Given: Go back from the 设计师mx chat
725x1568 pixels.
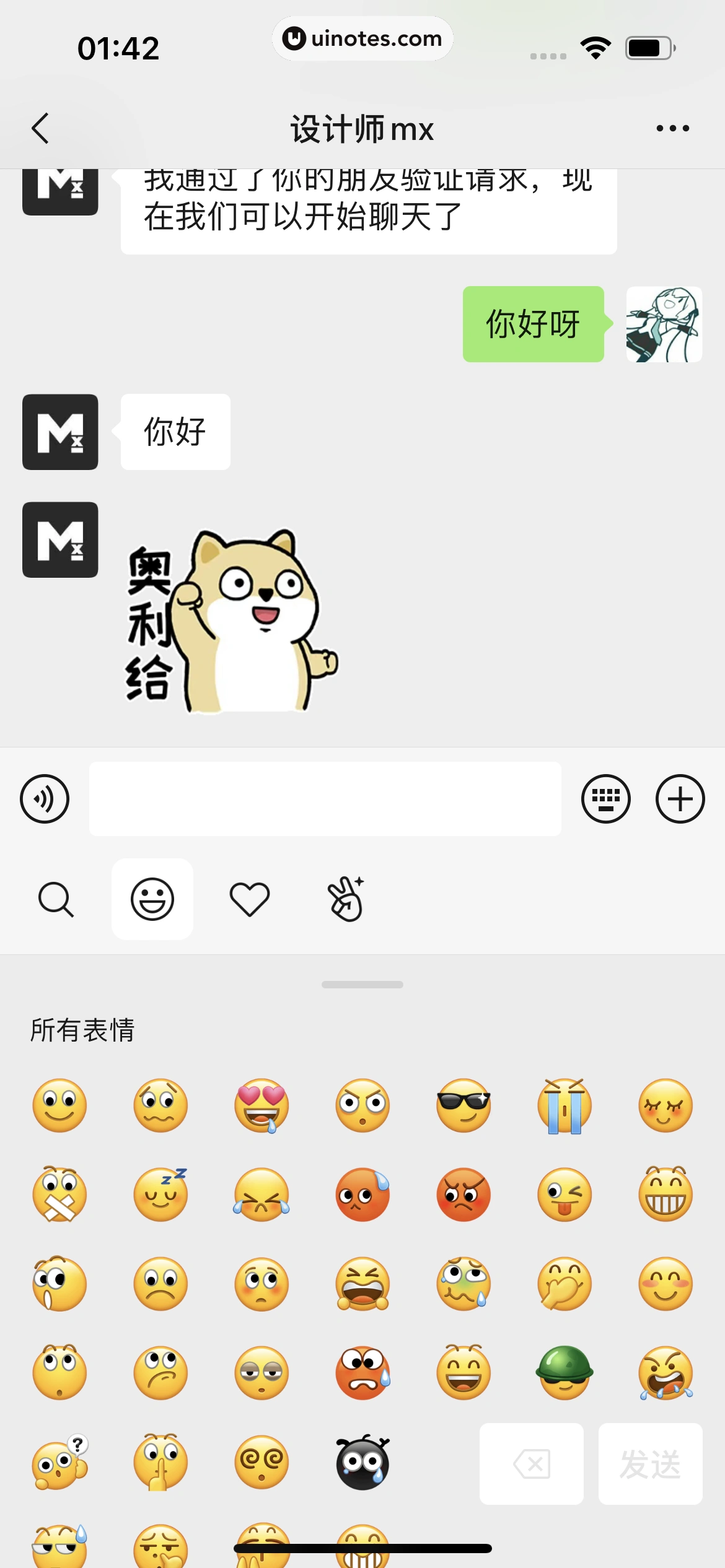Looking at the screenshot, I should point(40,129).
